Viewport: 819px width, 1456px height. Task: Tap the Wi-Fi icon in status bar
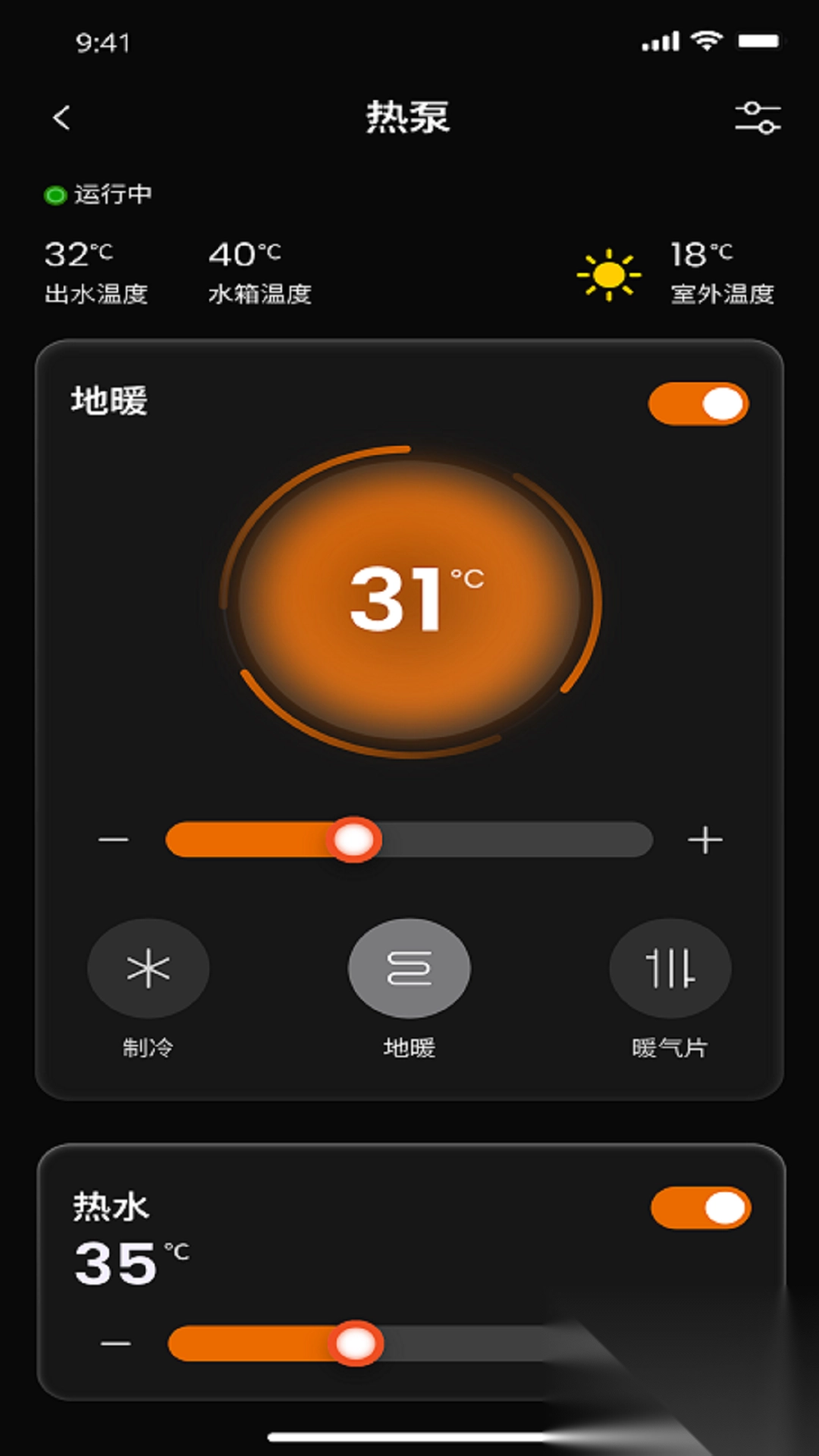tap(708, 42)
